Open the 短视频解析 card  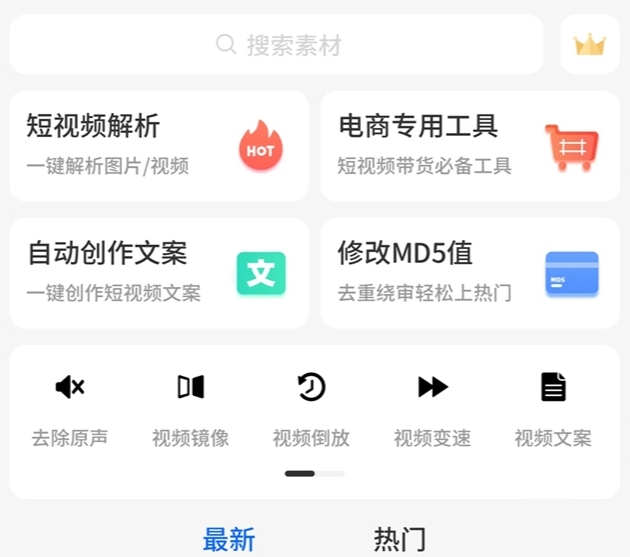[159, 146]
